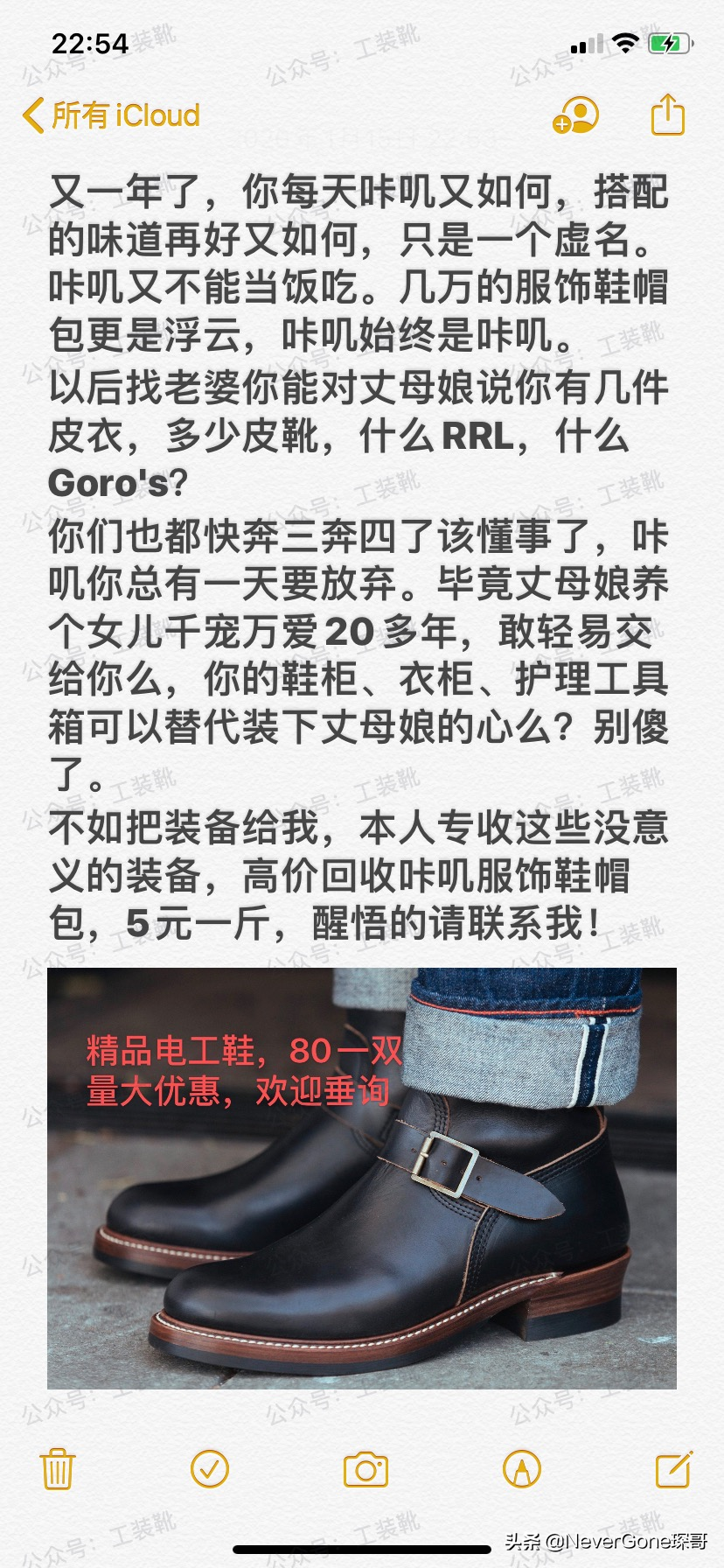Open the share sheet icon

pos(669,115)
